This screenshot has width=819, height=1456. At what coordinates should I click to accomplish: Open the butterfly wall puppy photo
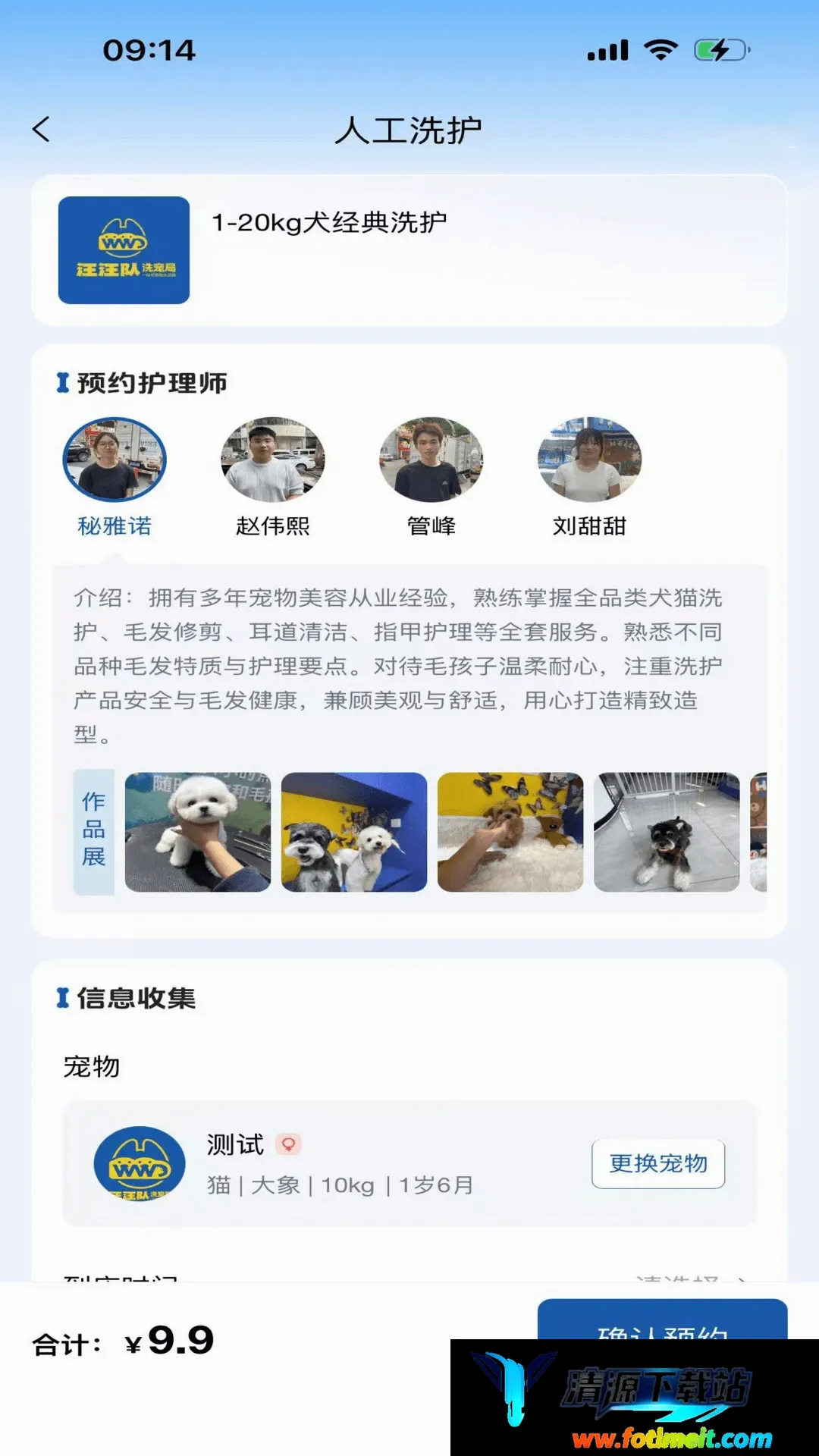pos(510,832)
